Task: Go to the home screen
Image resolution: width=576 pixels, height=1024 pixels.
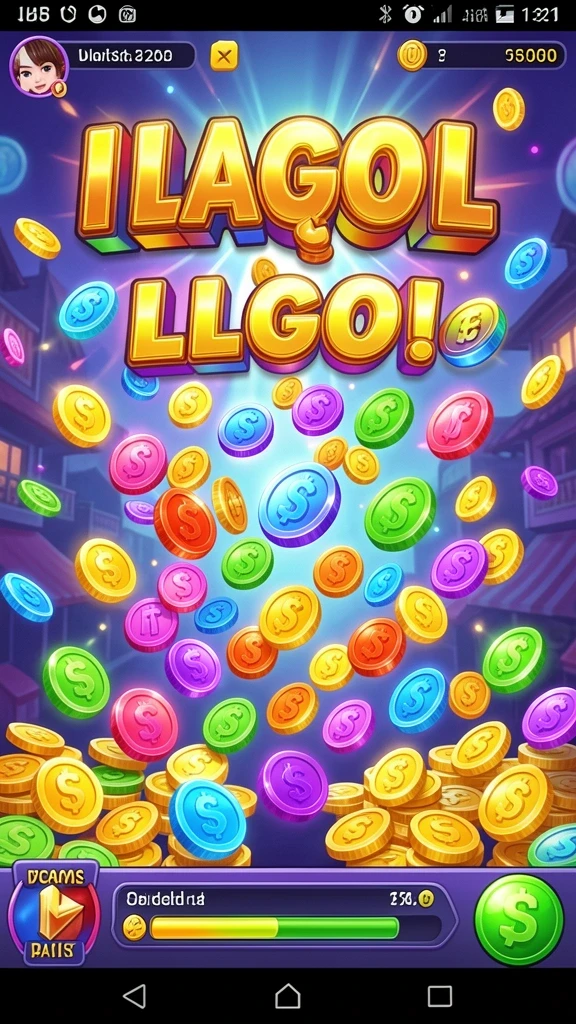Action: [x=287, y=996]
